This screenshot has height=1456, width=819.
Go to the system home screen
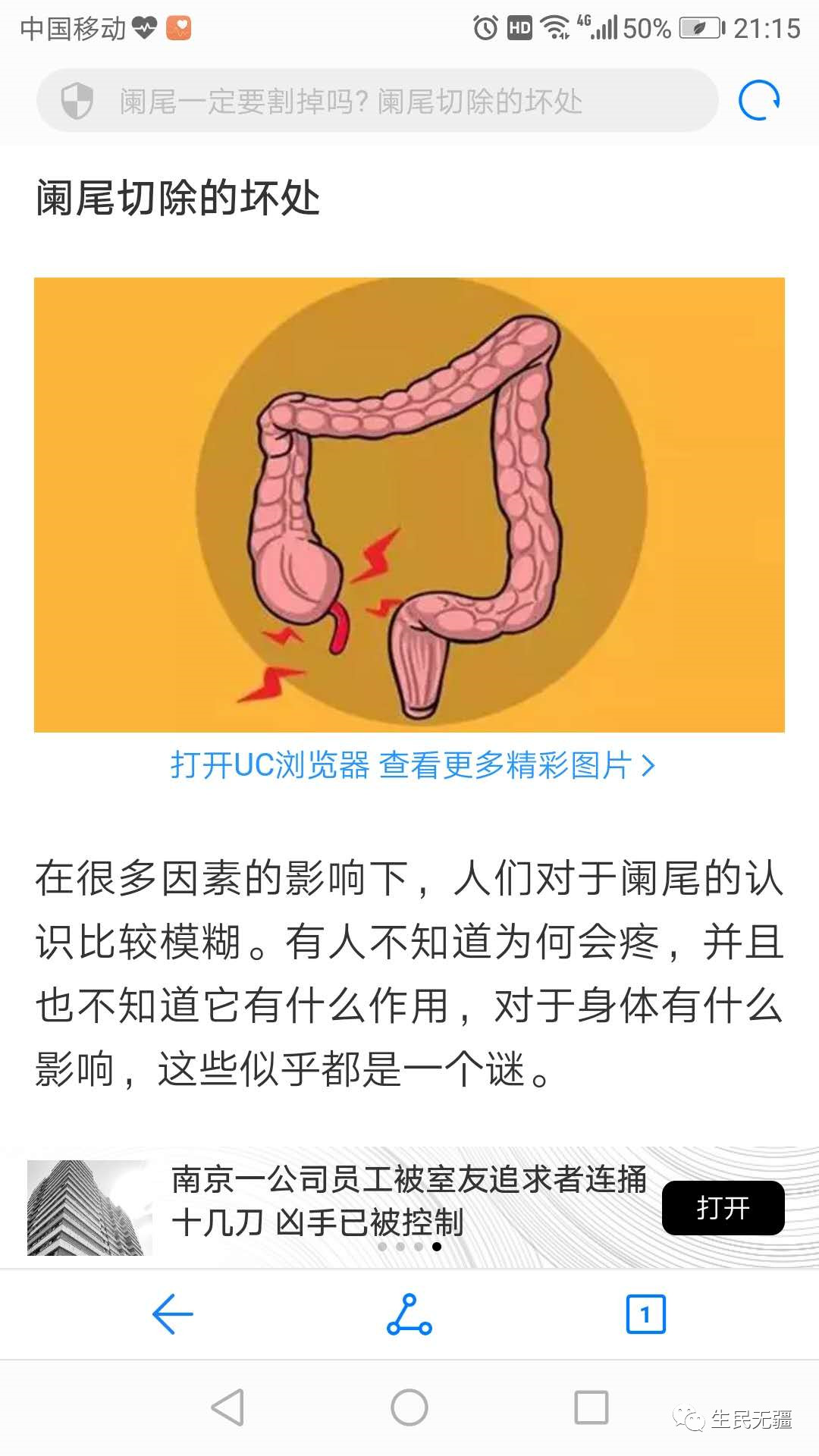click(409, 1407)
